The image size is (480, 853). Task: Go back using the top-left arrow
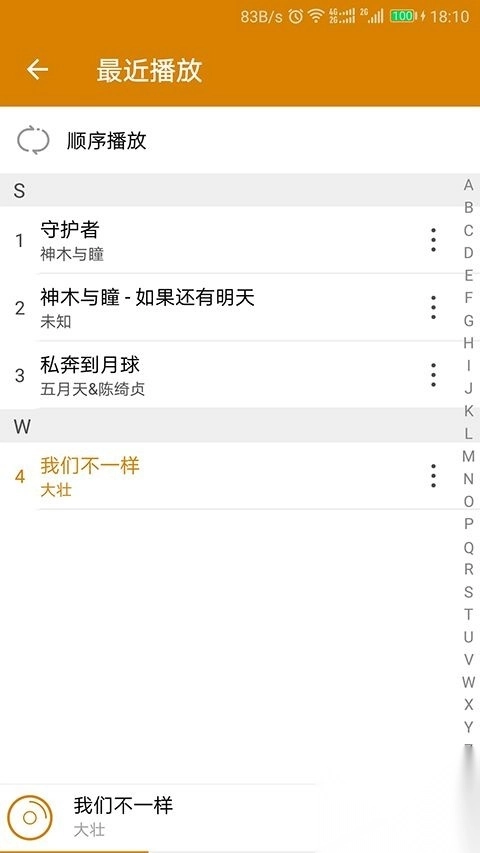[x=38, y=70]
